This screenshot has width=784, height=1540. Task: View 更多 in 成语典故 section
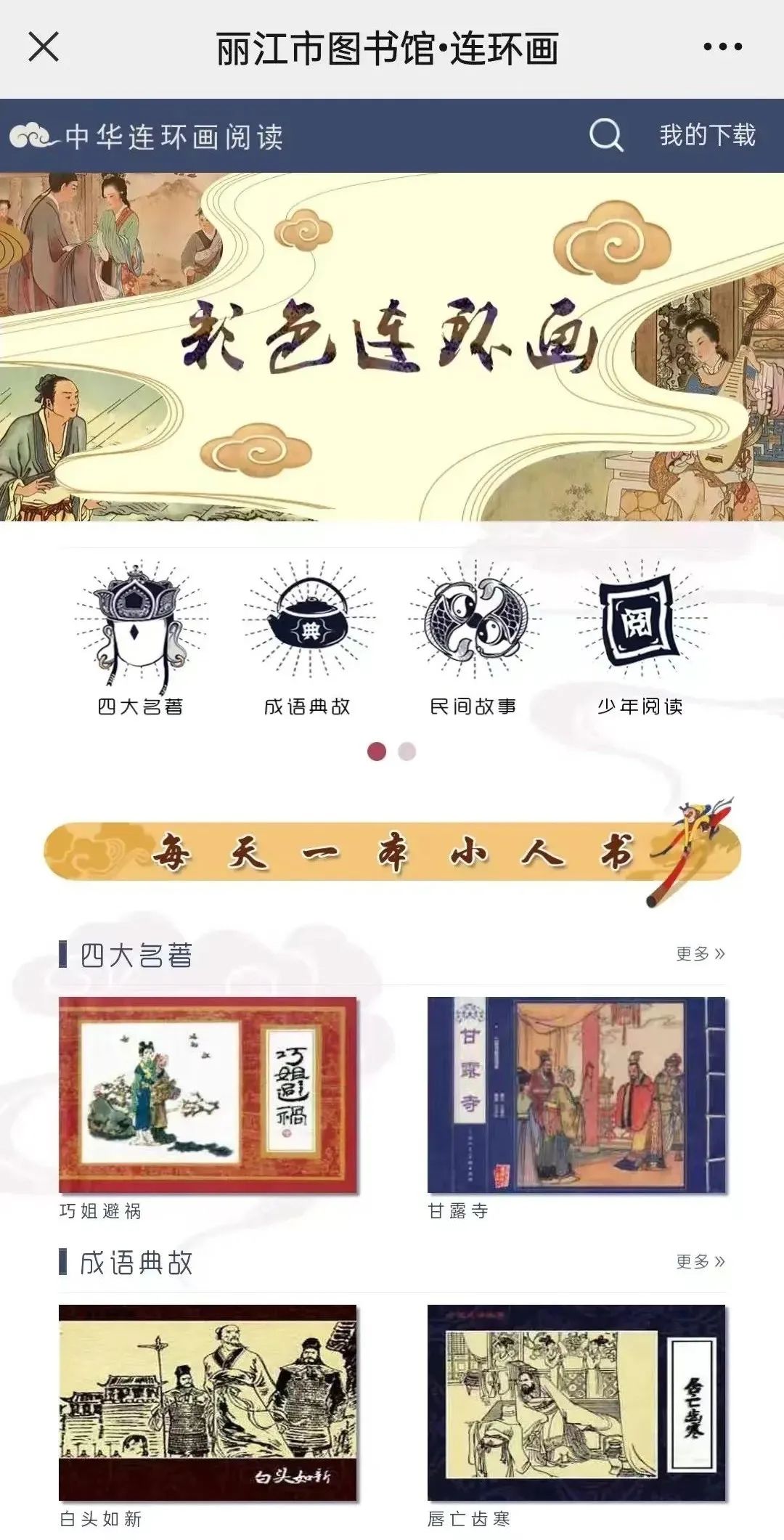coord(700,1261)
